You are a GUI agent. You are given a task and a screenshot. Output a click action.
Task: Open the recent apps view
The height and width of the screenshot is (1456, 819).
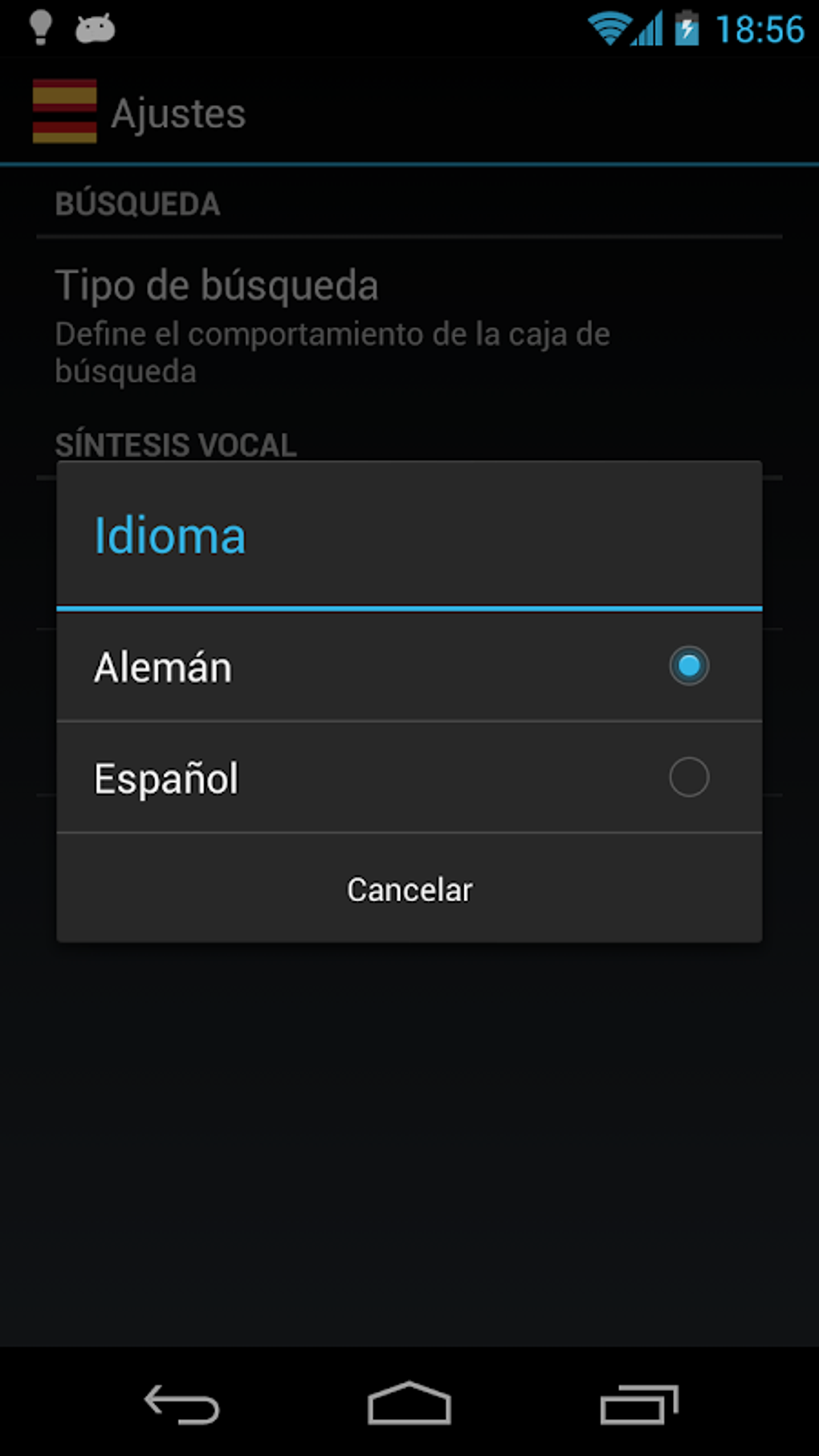[x=638, y=1405]
